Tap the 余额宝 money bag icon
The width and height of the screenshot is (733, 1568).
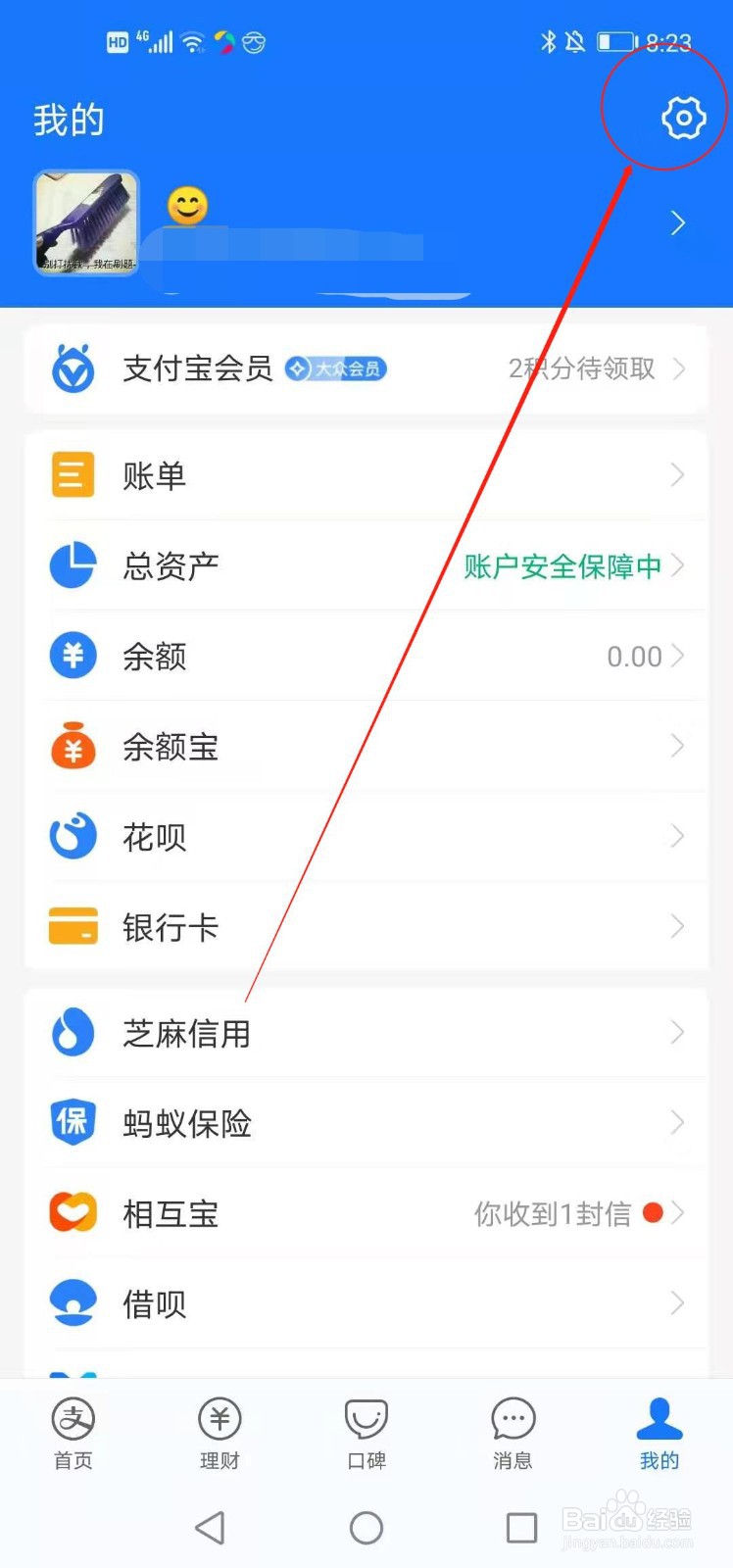pos(73,746)
